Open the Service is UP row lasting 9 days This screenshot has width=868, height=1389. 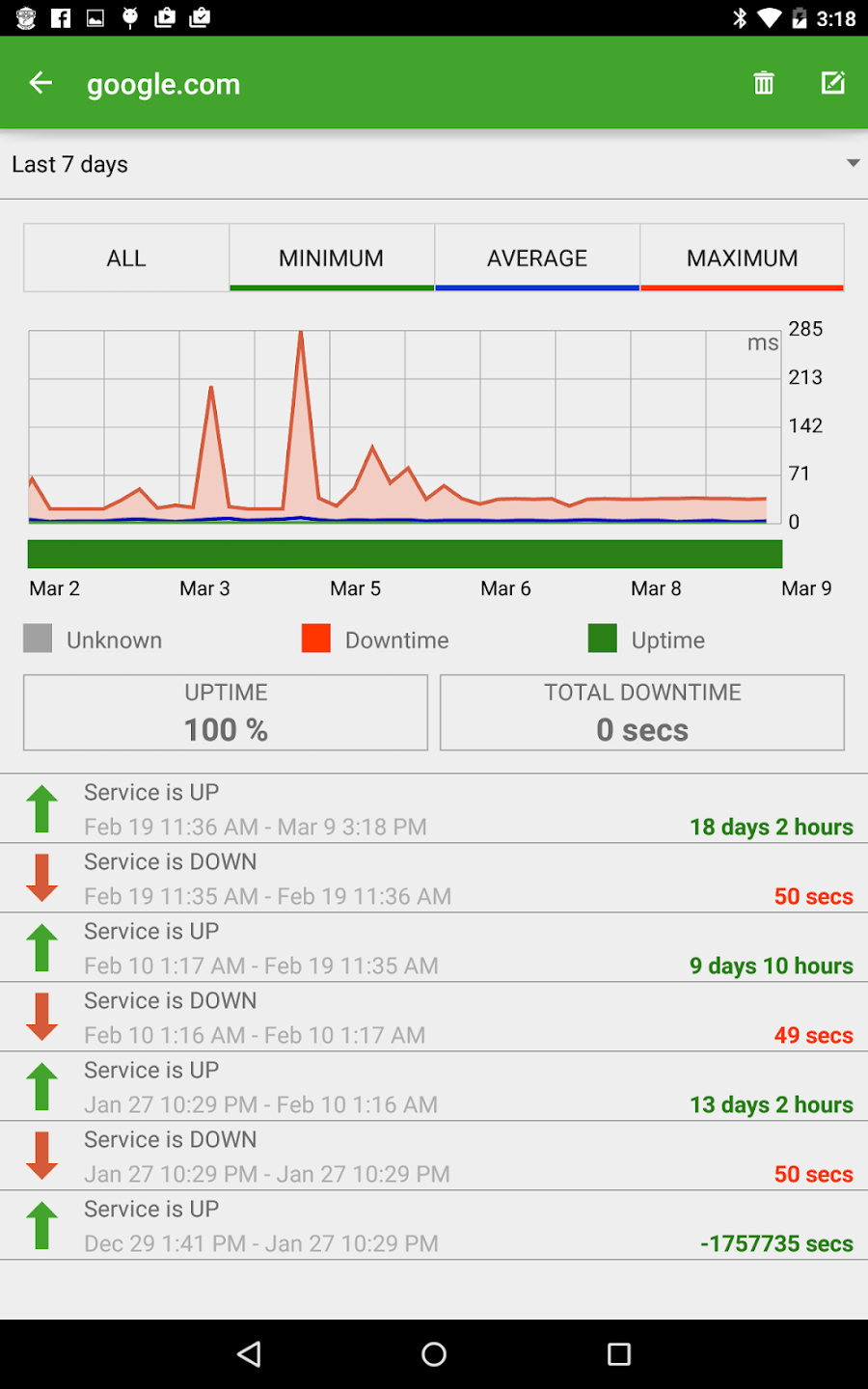click(x=434, y=947)
